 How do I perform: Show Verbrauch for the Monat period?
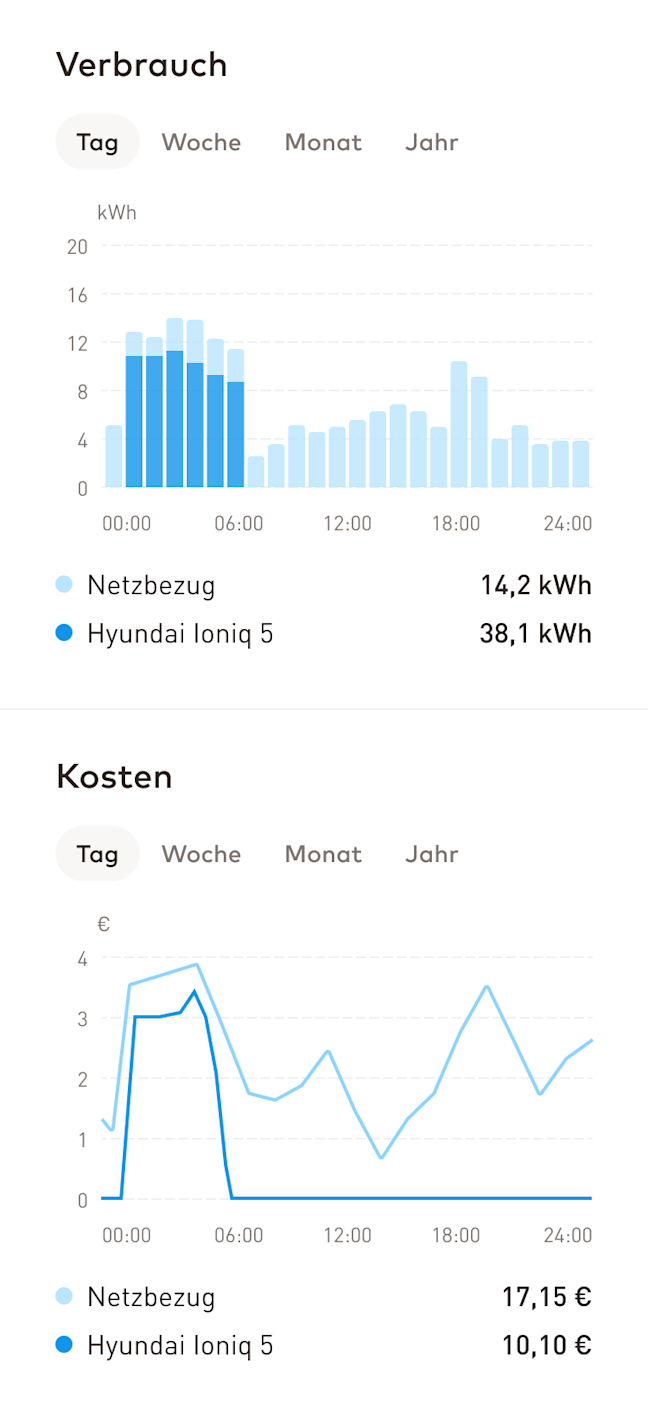pos(323,142)
